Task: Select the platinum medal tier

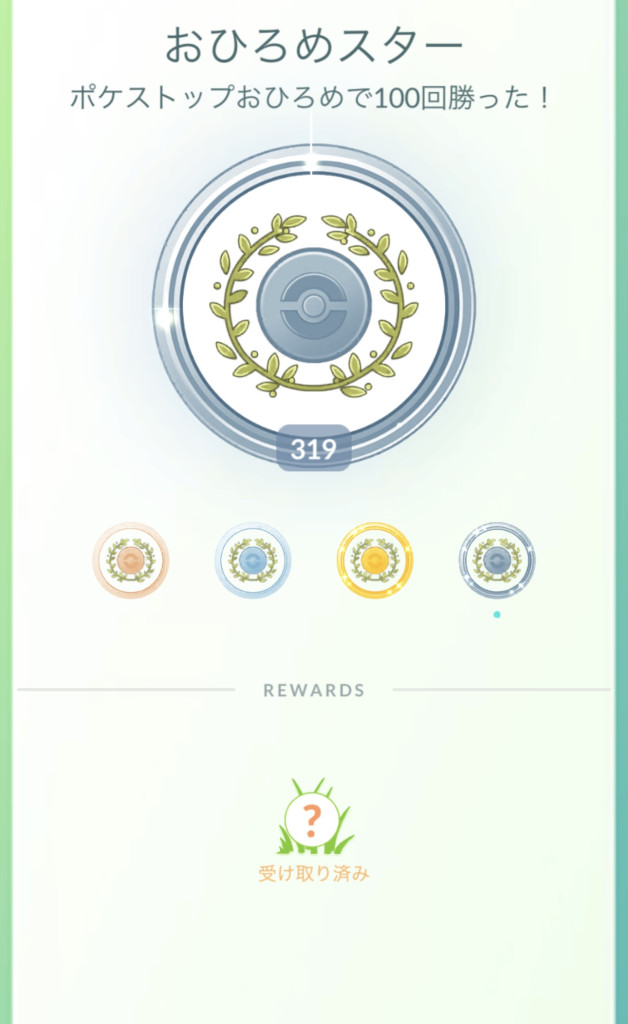Action: pos(496,560)
